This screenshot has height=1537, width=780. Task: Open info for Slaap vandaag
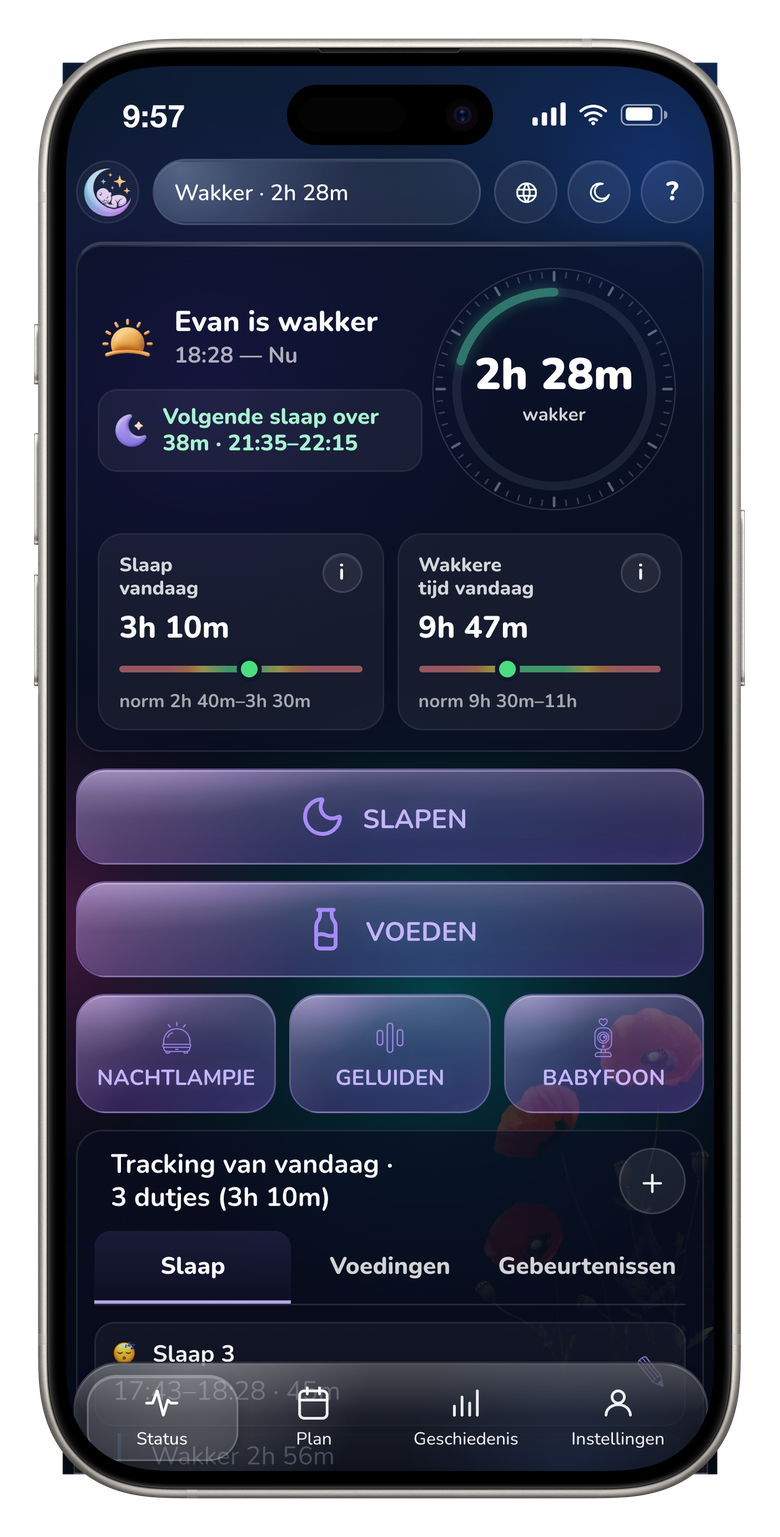point(342,573)
